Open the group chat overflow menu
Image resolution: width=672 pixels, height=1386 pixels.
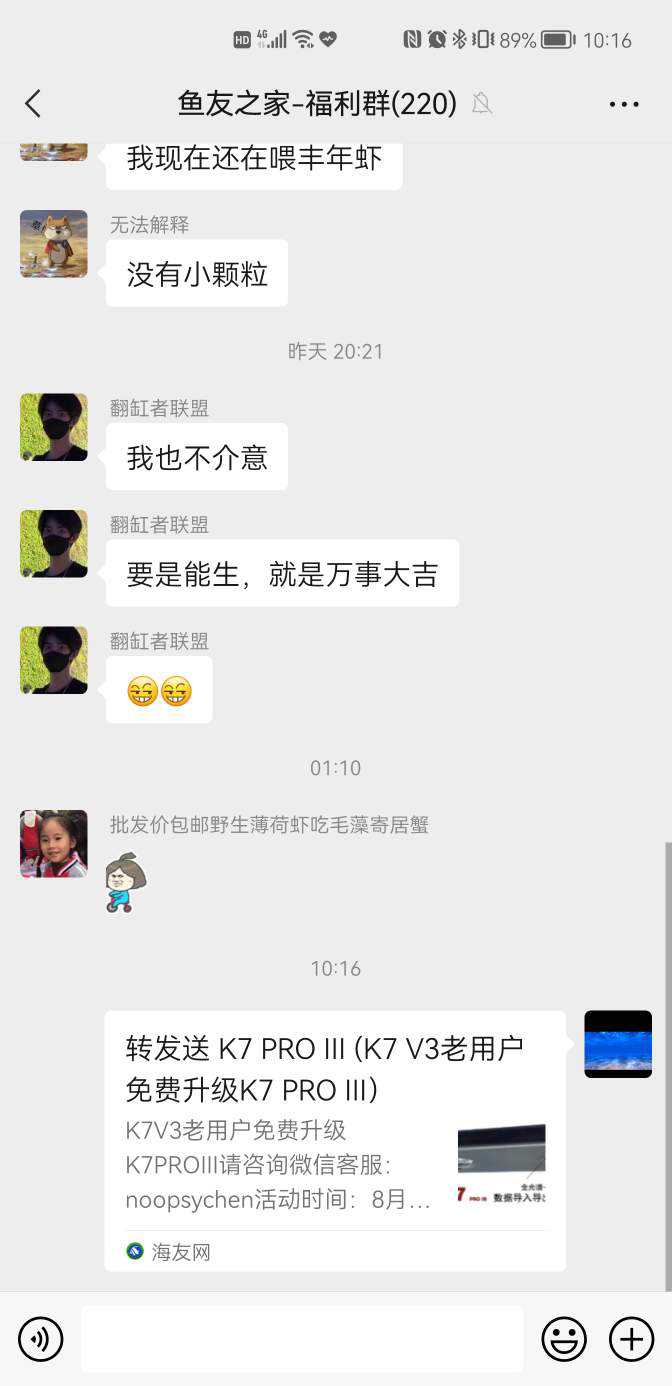[623, 104]
